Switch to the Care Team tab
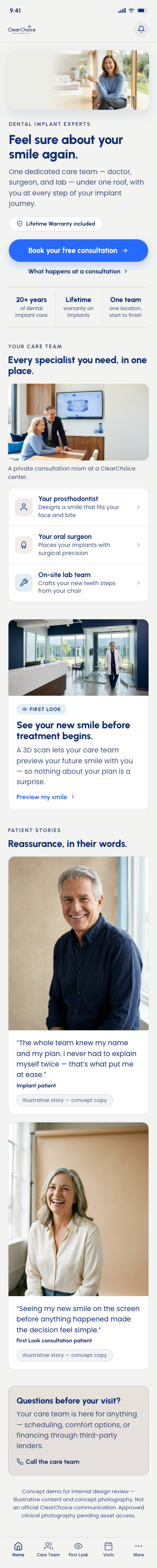The image size is (157, 1568). point(48,1549)
